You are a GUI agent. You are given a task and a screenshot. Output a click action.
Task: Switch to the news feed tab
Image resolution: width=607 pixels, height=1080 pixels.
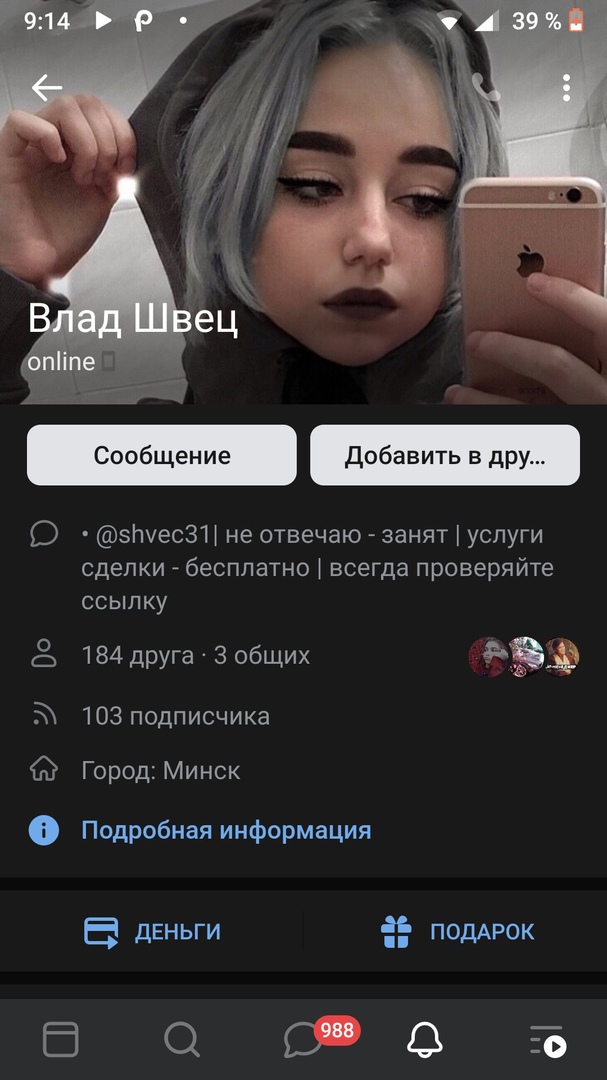(x=61, y=1040)
